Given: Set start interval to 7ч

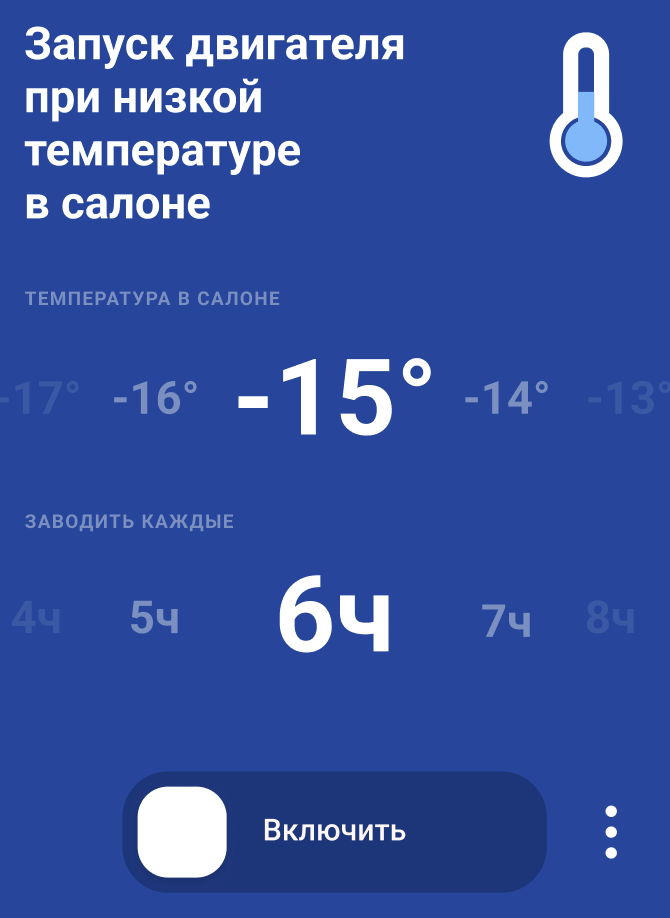Looking at the screenshot, I should 507,622.
